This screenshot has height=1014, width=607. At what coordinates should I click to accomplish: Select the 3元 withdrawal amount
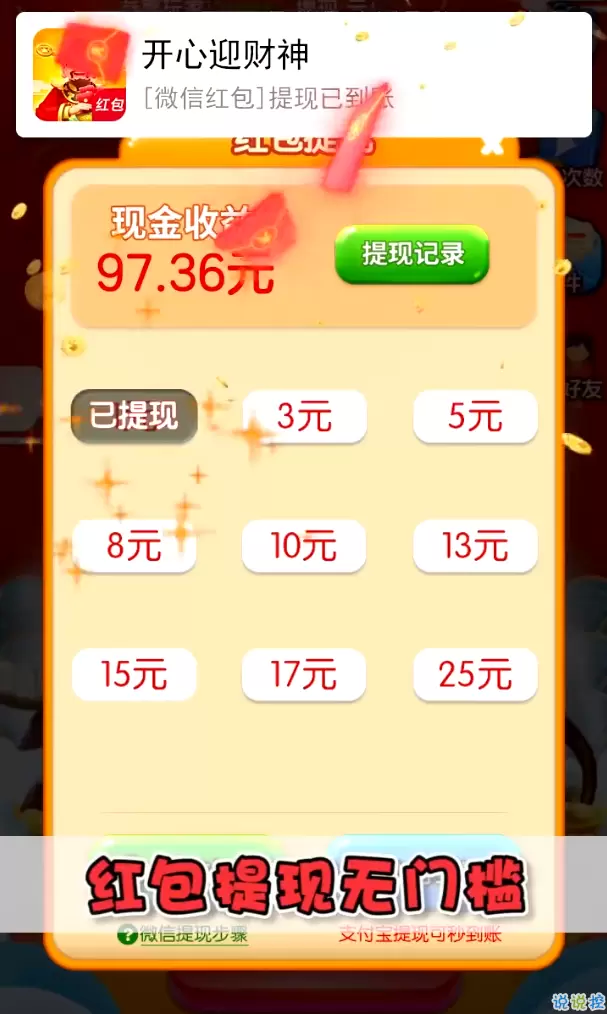tap(304, 416)
